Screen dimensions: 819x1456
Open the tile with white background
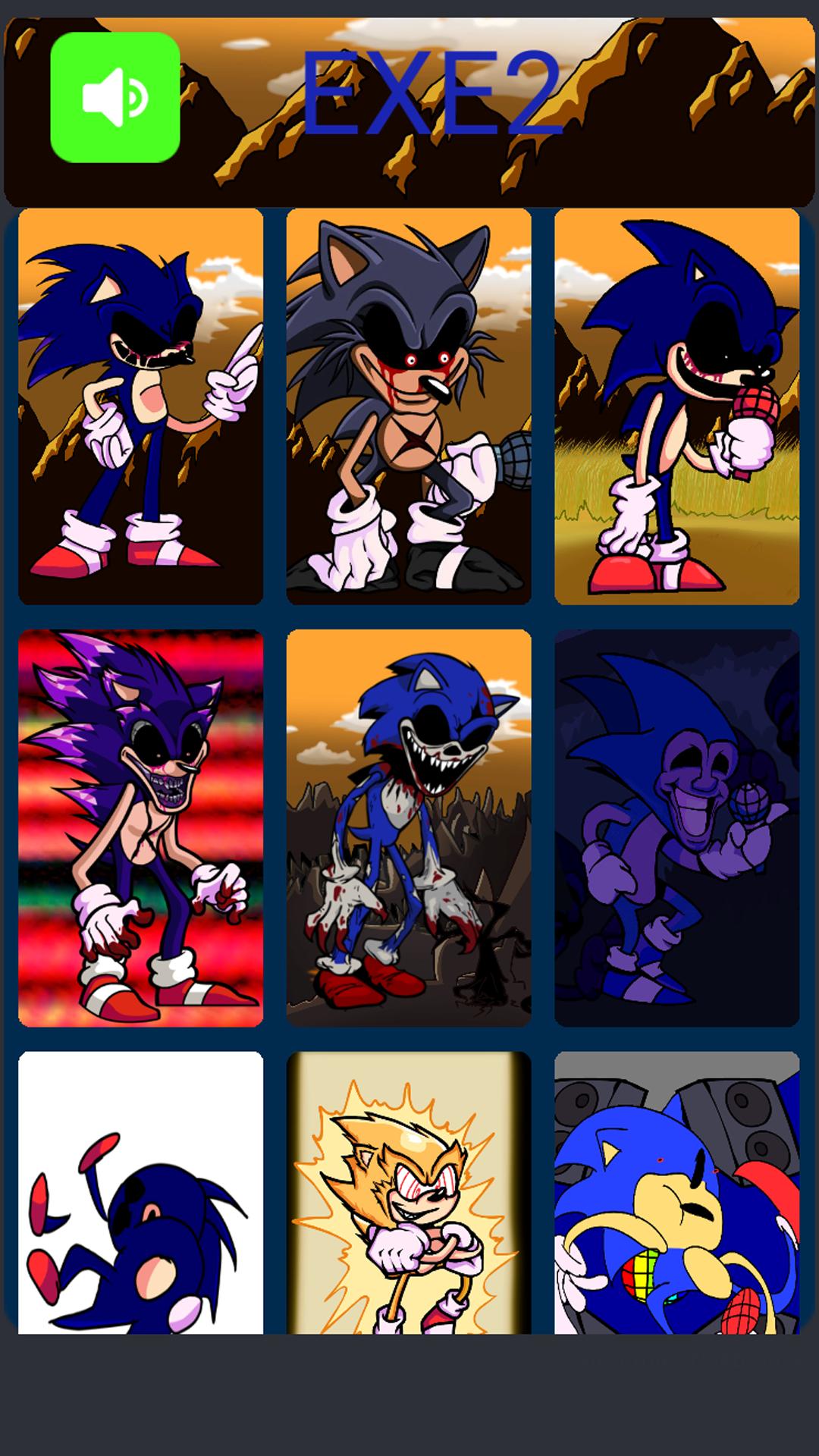[141, 1192]
